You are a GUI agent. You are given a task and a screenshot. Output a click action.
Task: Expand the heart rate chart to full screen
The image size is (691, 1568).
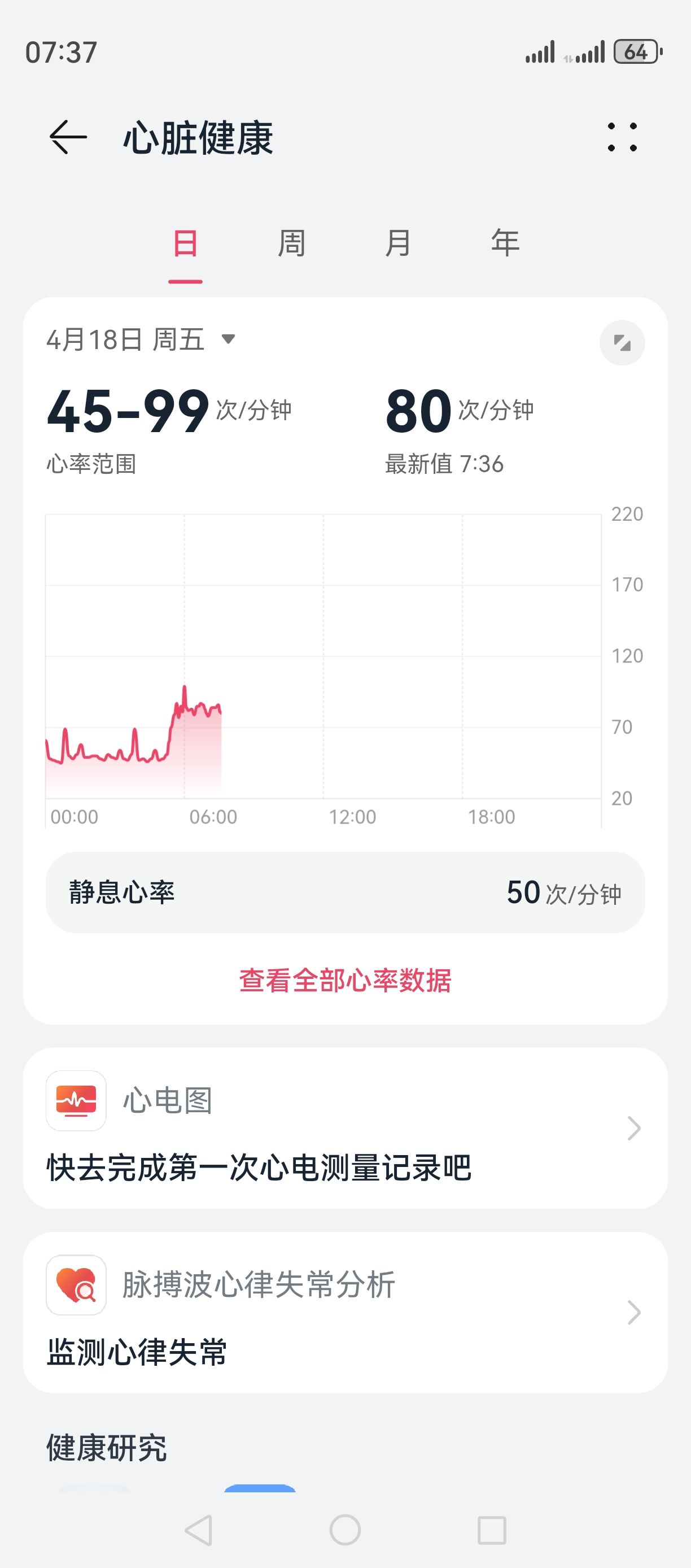pyautogui.click(x=622, y=343)
